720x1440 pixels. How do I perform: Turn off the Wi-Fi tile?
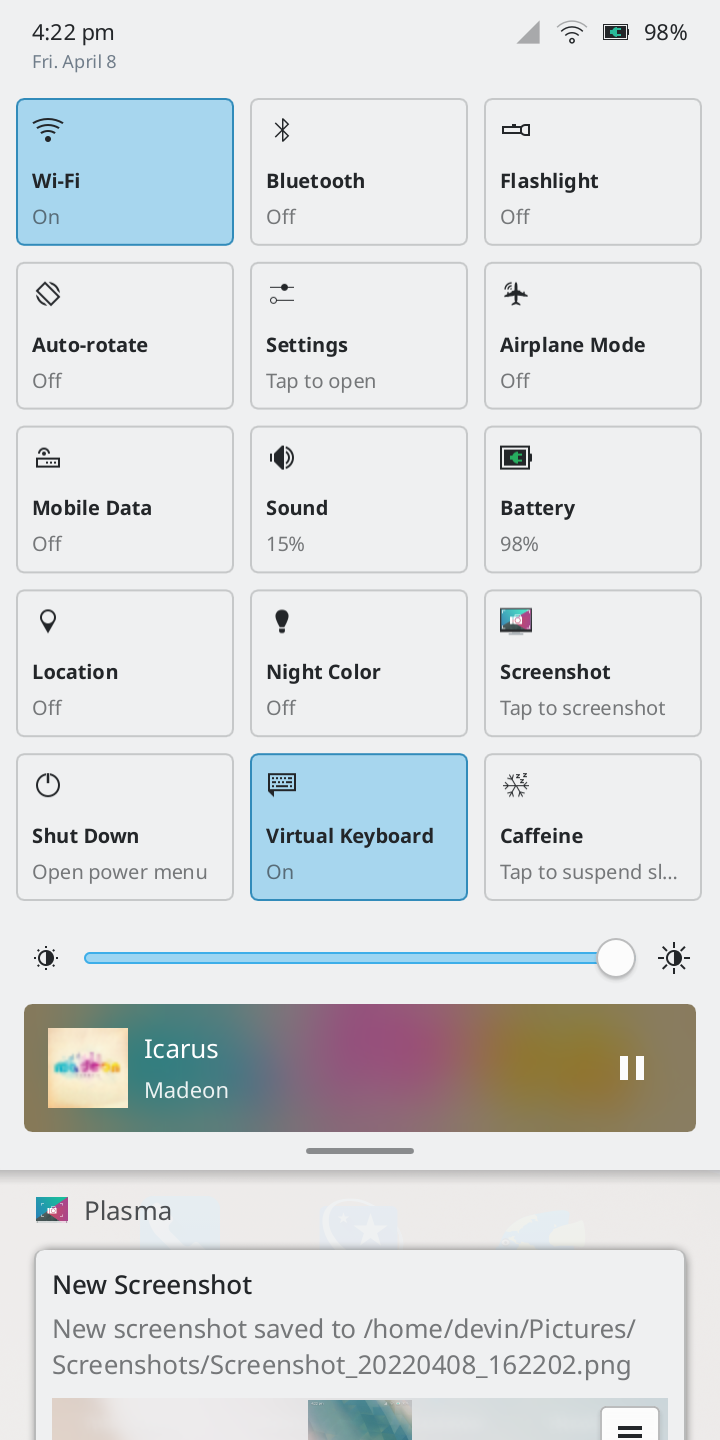[x=125, y=172]
